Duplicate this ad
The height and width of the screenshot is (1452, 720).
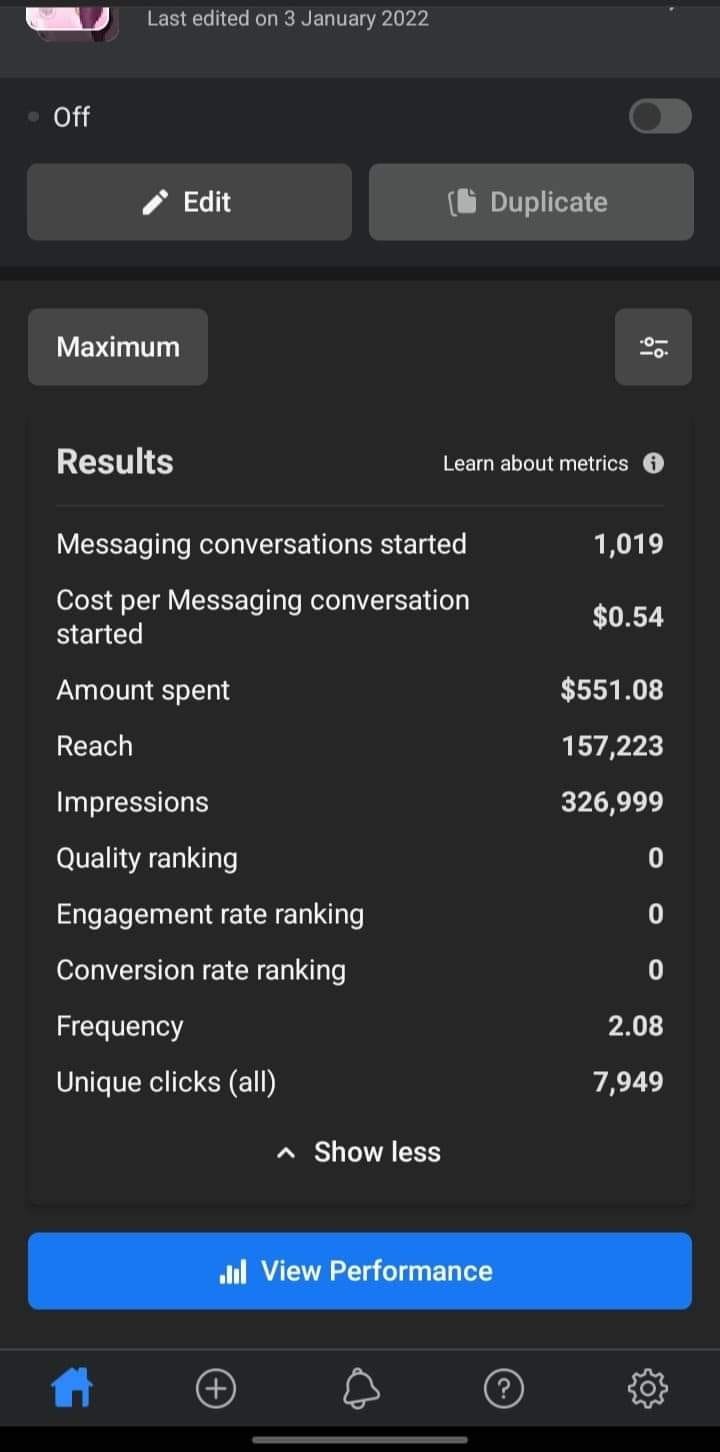[531, 202]
